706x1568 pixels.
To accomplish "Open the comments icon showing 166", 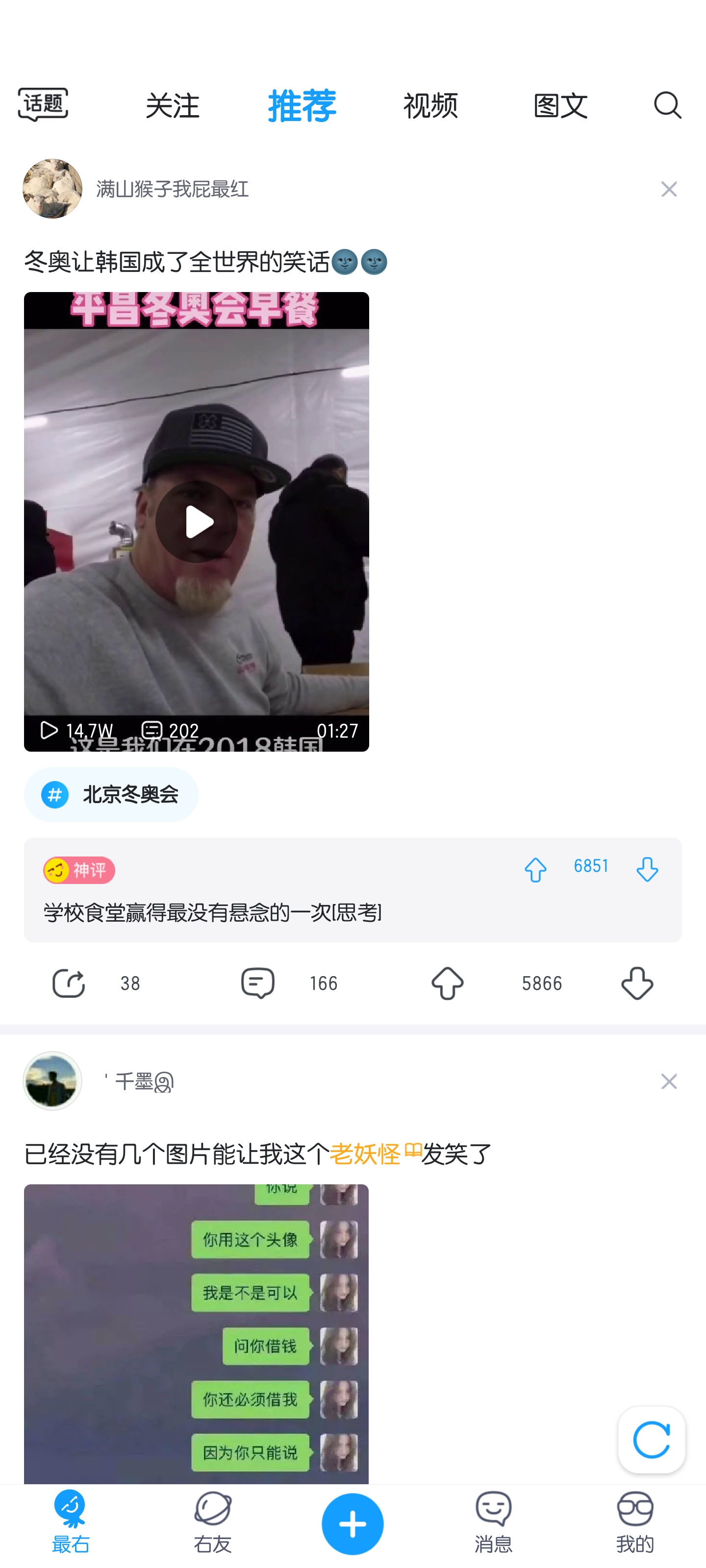I will coord(258,982).
